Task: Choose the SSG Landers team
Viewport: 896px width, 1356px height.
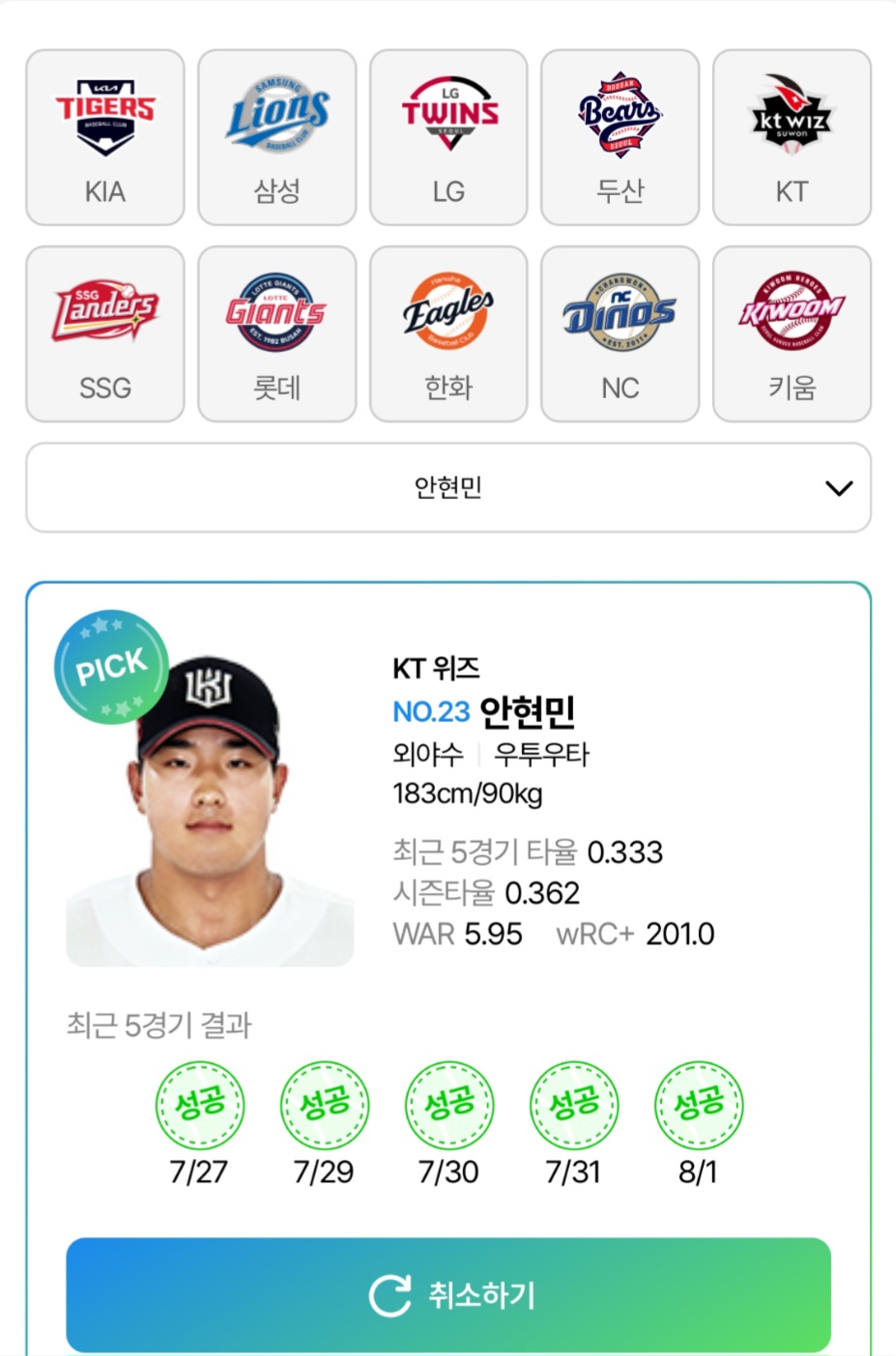Action: [104, 333]
